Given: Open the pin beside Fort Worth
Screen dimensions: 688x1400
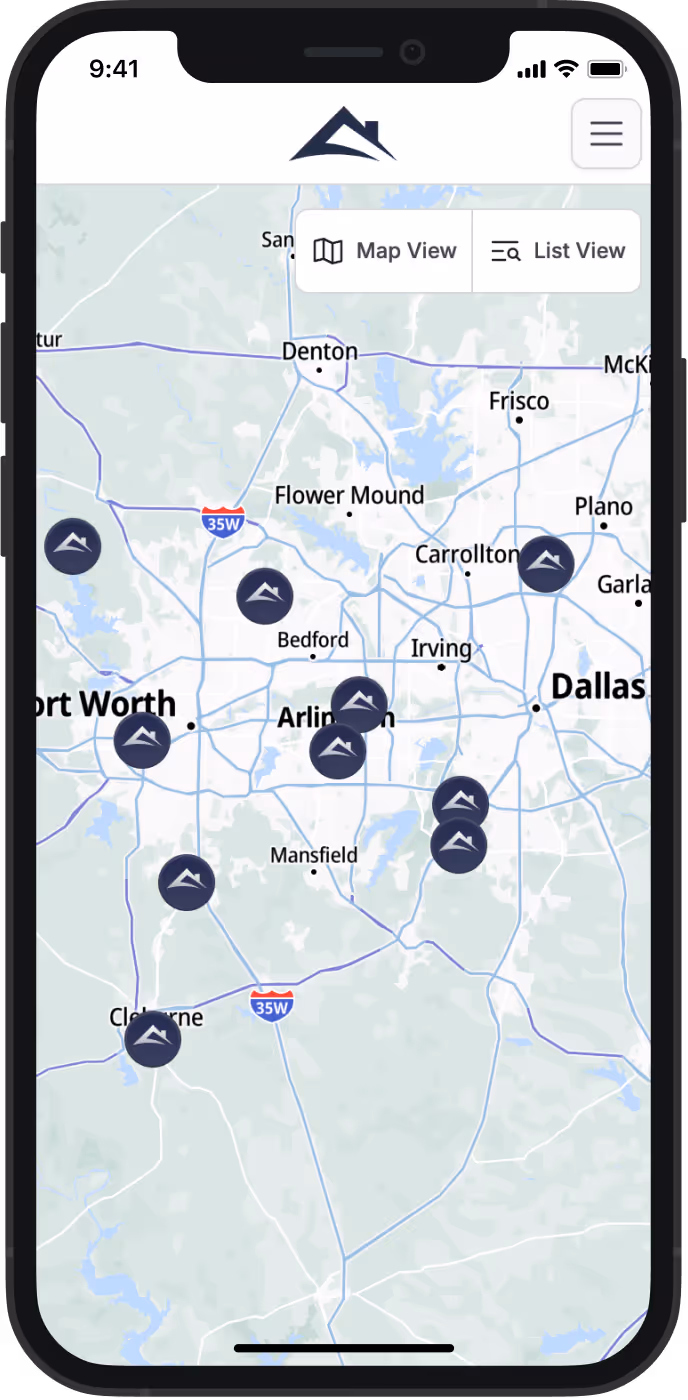Looking at the screenshot, I should (x=142, y=741).
